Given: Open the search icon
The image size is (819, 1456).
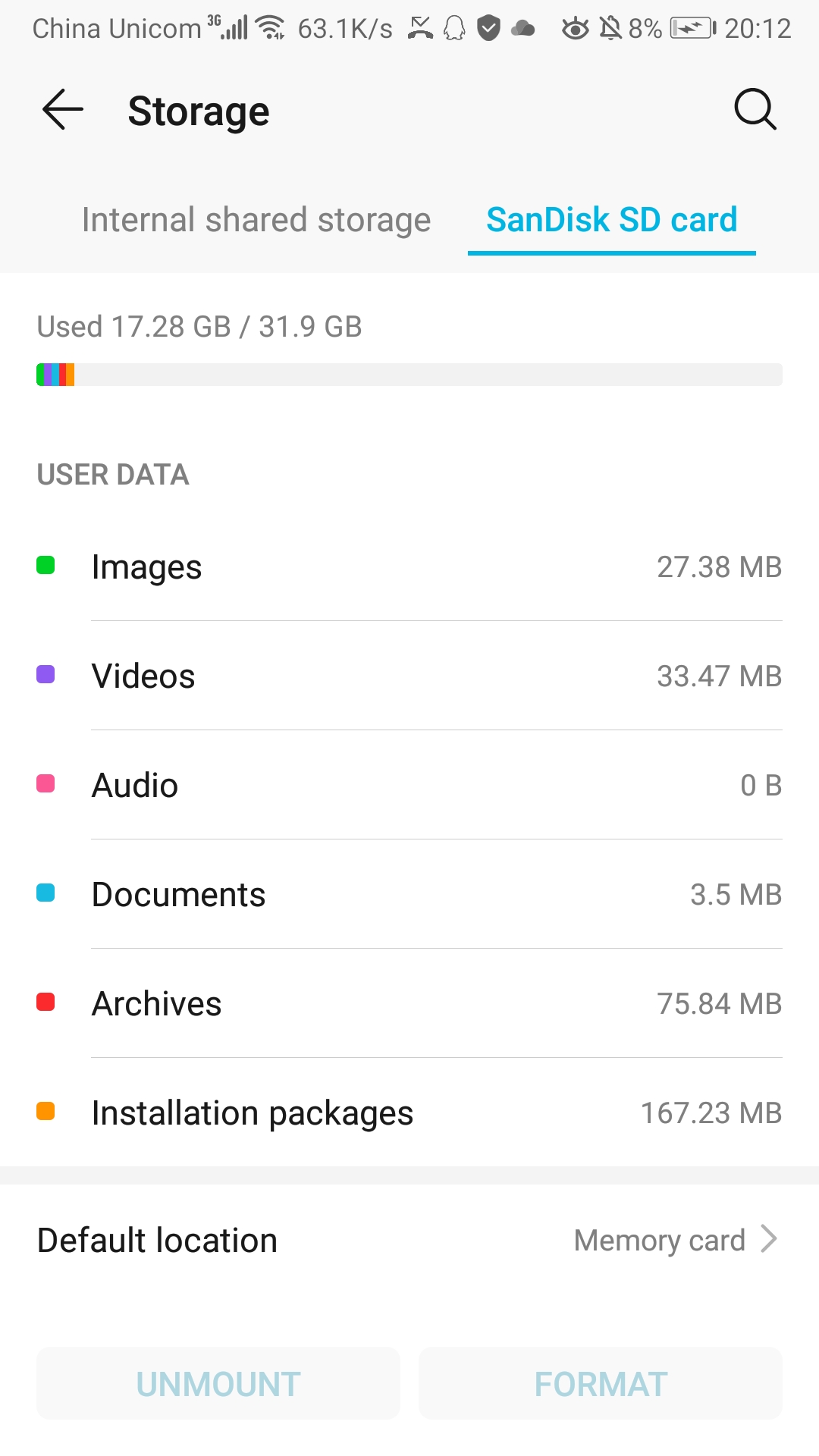Looking at the screenshot, I should coord(755,110).
